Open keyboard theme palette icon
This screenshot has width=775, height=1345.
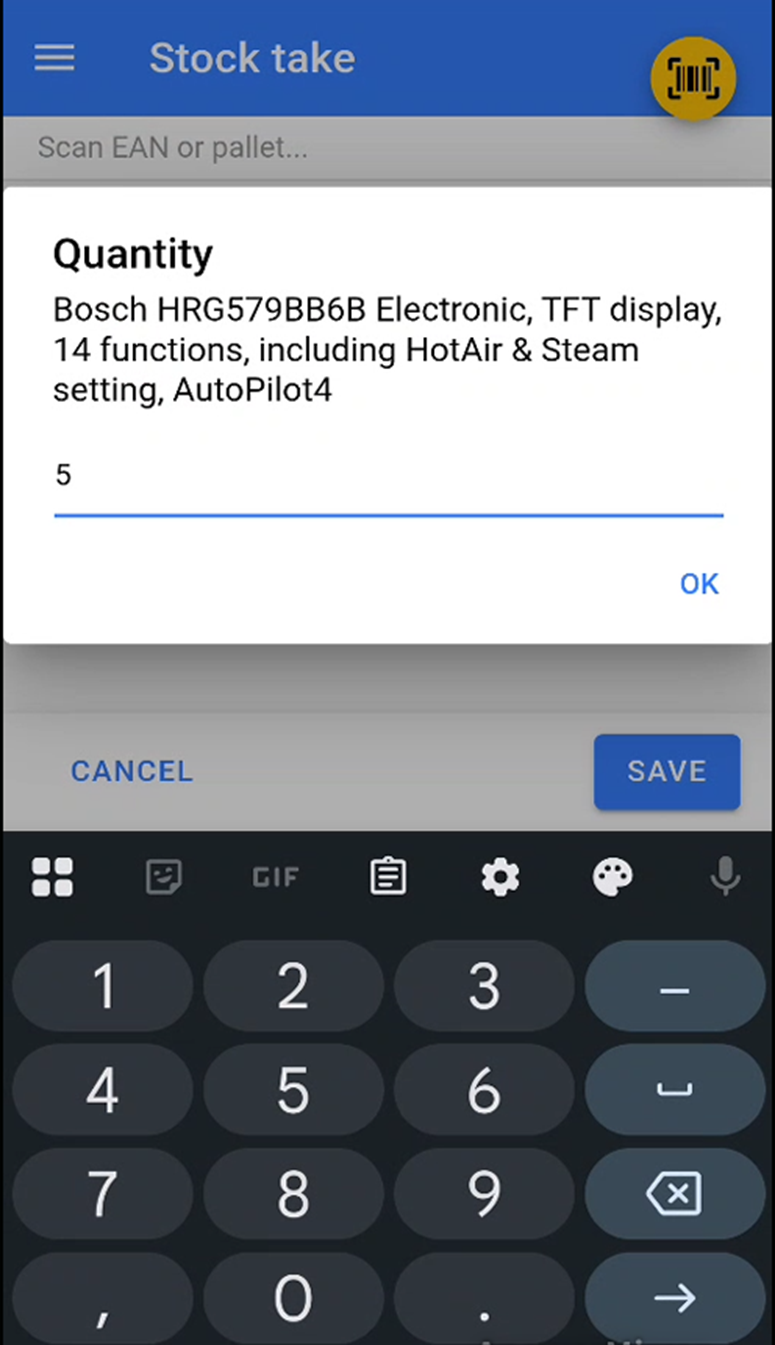[612, 878]
